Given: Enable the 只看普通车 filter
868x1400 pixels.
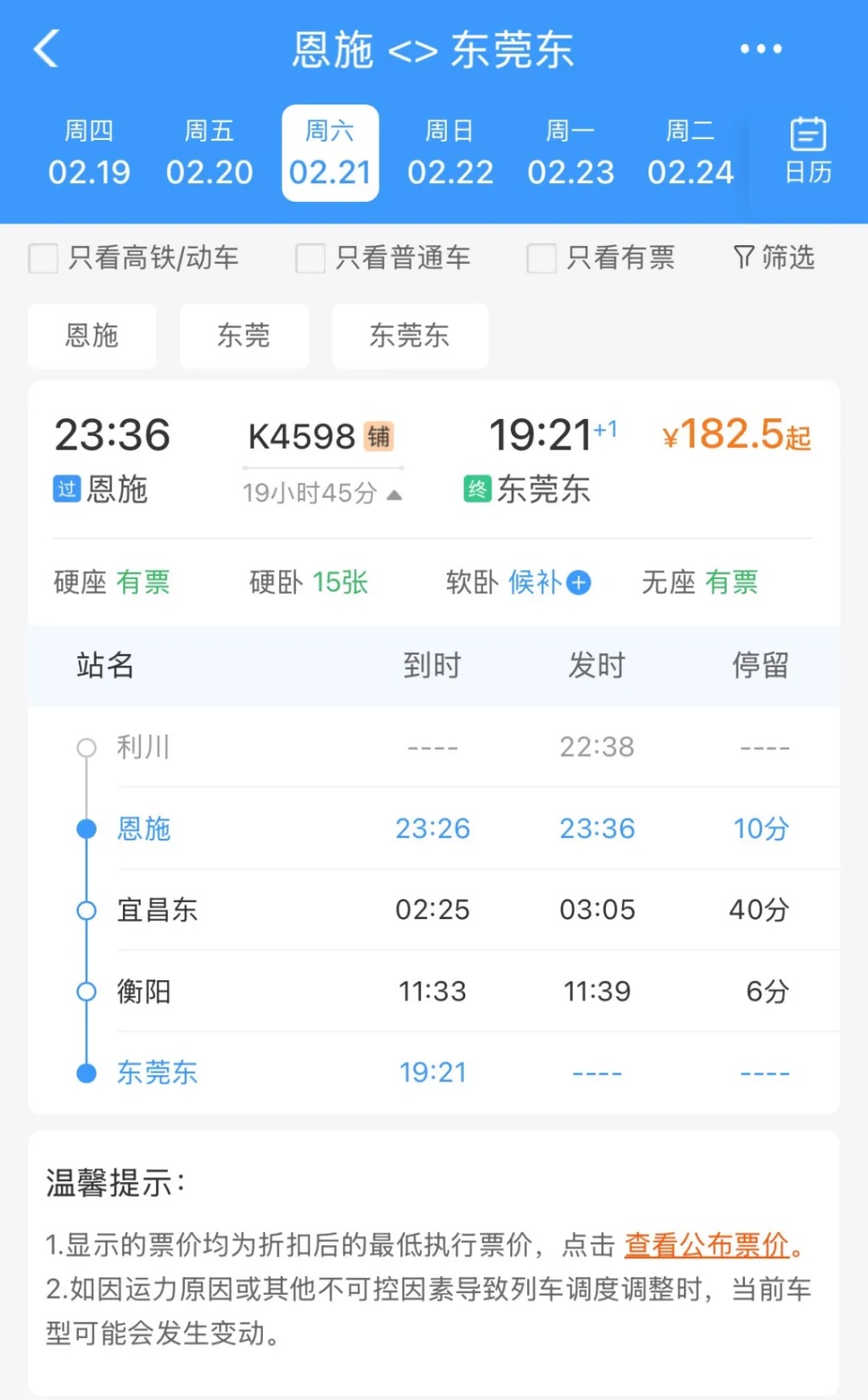Looking at the screenshot, I should click(x=310, y=258).
